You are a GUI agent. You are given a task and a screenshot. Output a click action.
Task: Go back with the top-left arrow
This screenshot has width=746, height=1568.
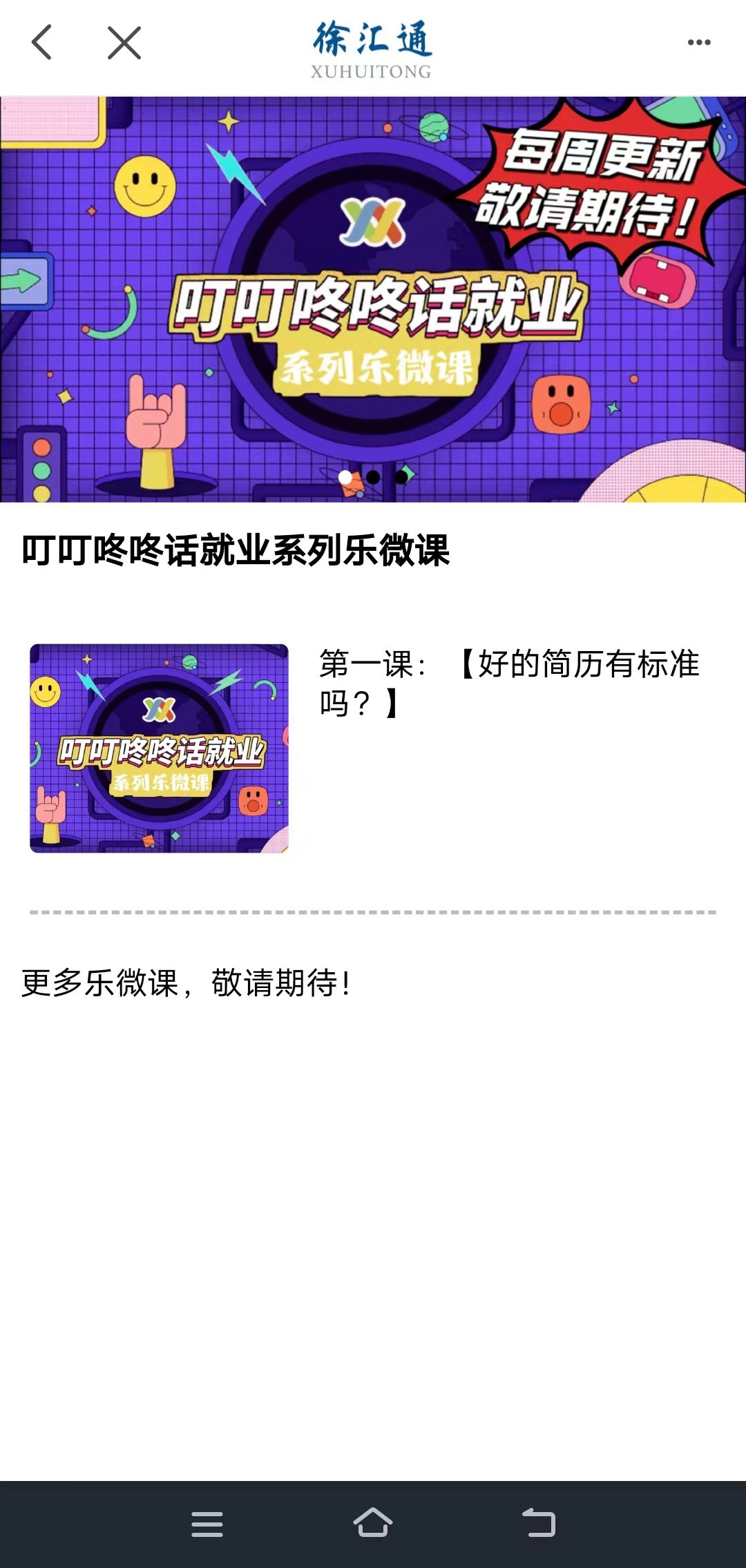(41, 43)
